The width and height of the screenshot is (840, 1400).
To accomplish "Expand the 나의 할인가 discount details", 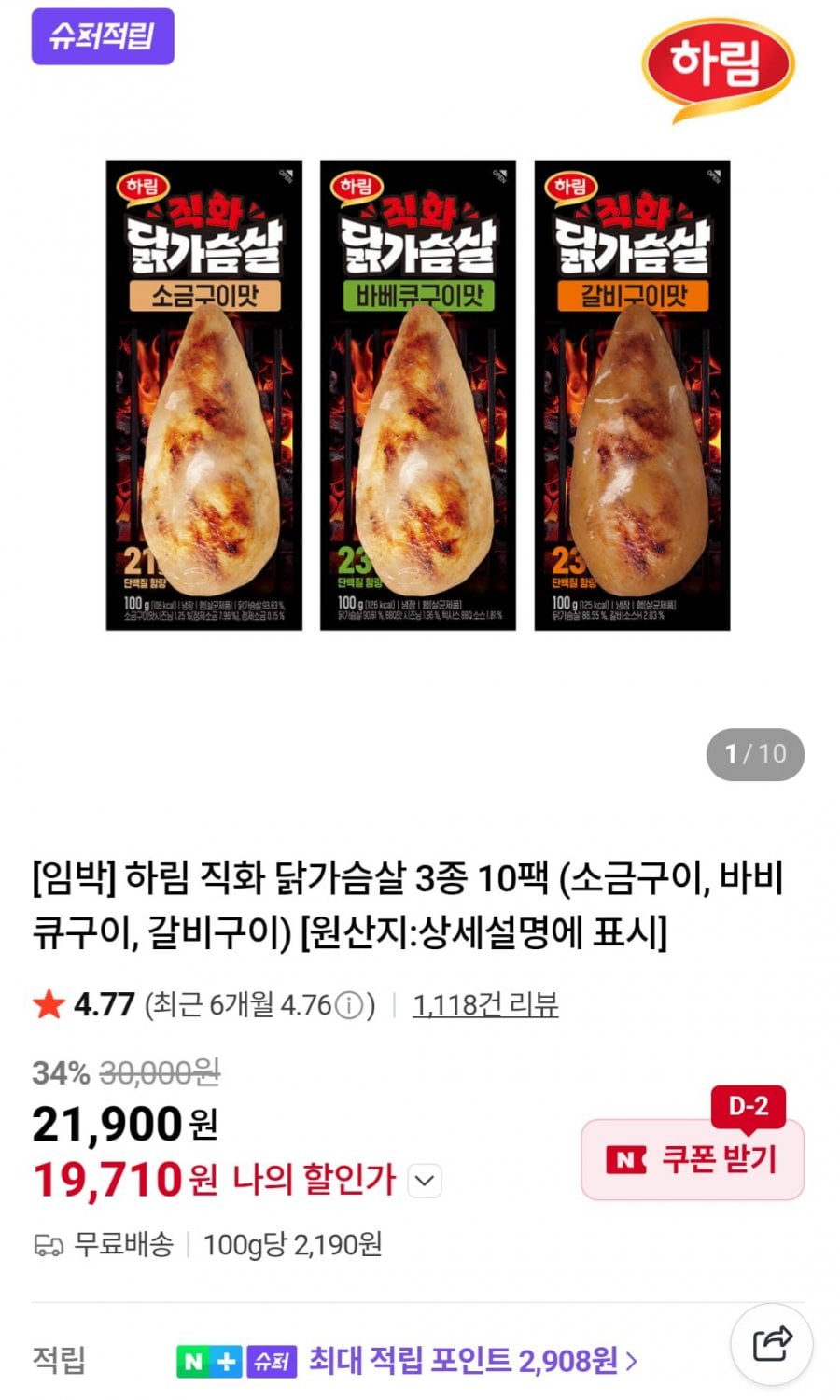I will 425,1181.
